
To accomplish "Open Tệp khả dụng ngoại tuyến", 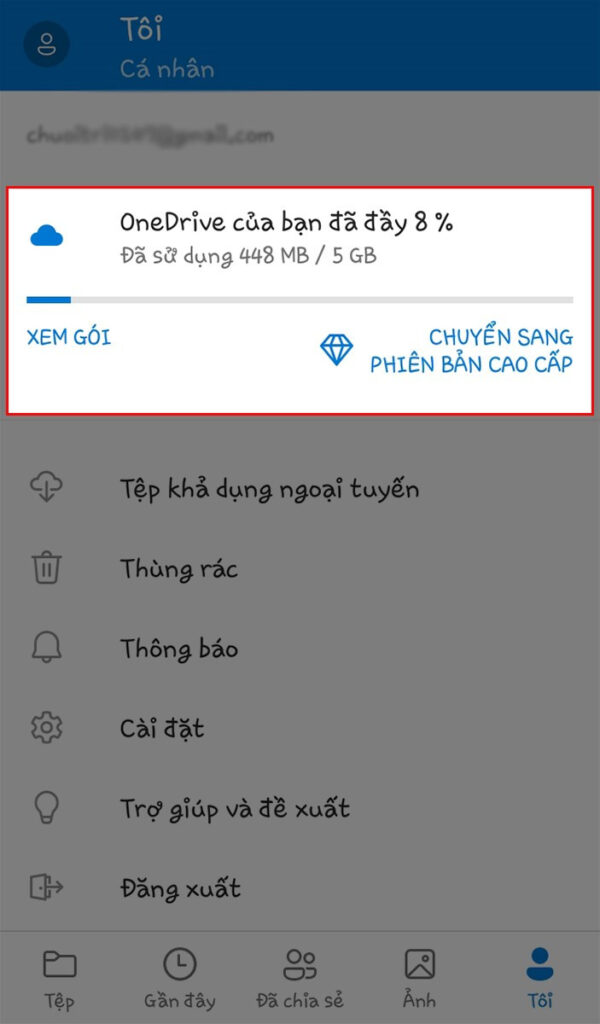I will tap(268, 489).
